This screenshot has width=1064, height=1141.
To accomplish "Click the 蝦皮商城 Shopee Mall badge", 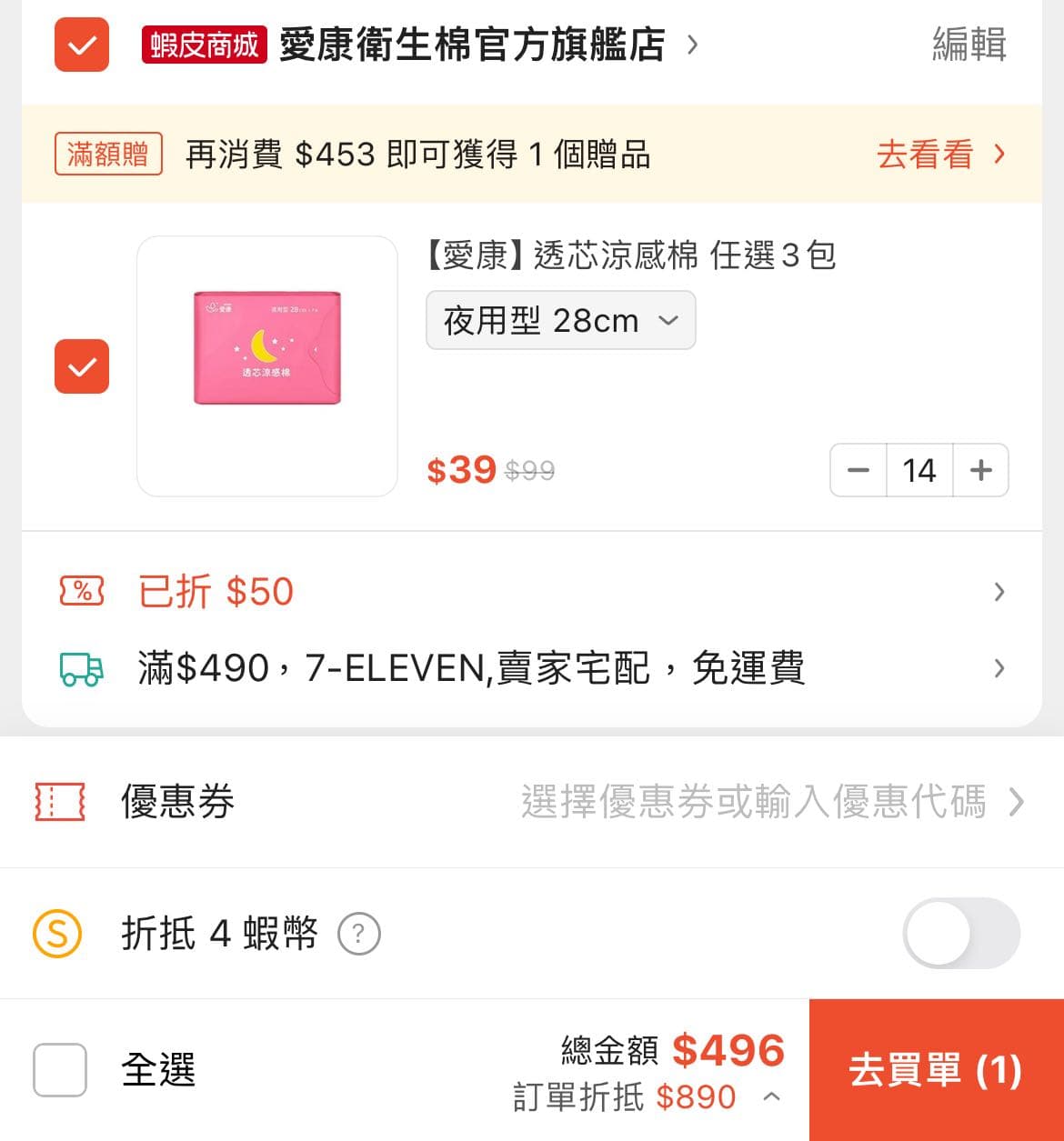I will pyautogui.click(x=204, y=45).
